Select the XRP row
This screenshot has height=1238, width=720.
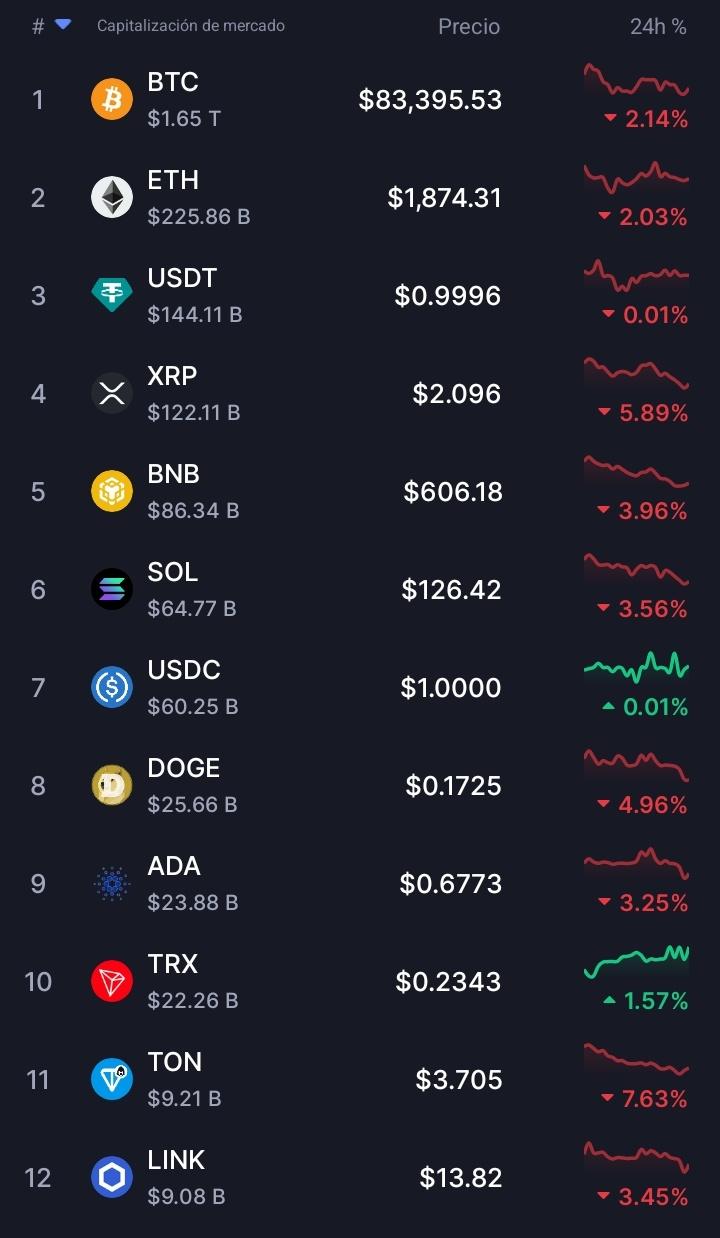click(360, 394)
